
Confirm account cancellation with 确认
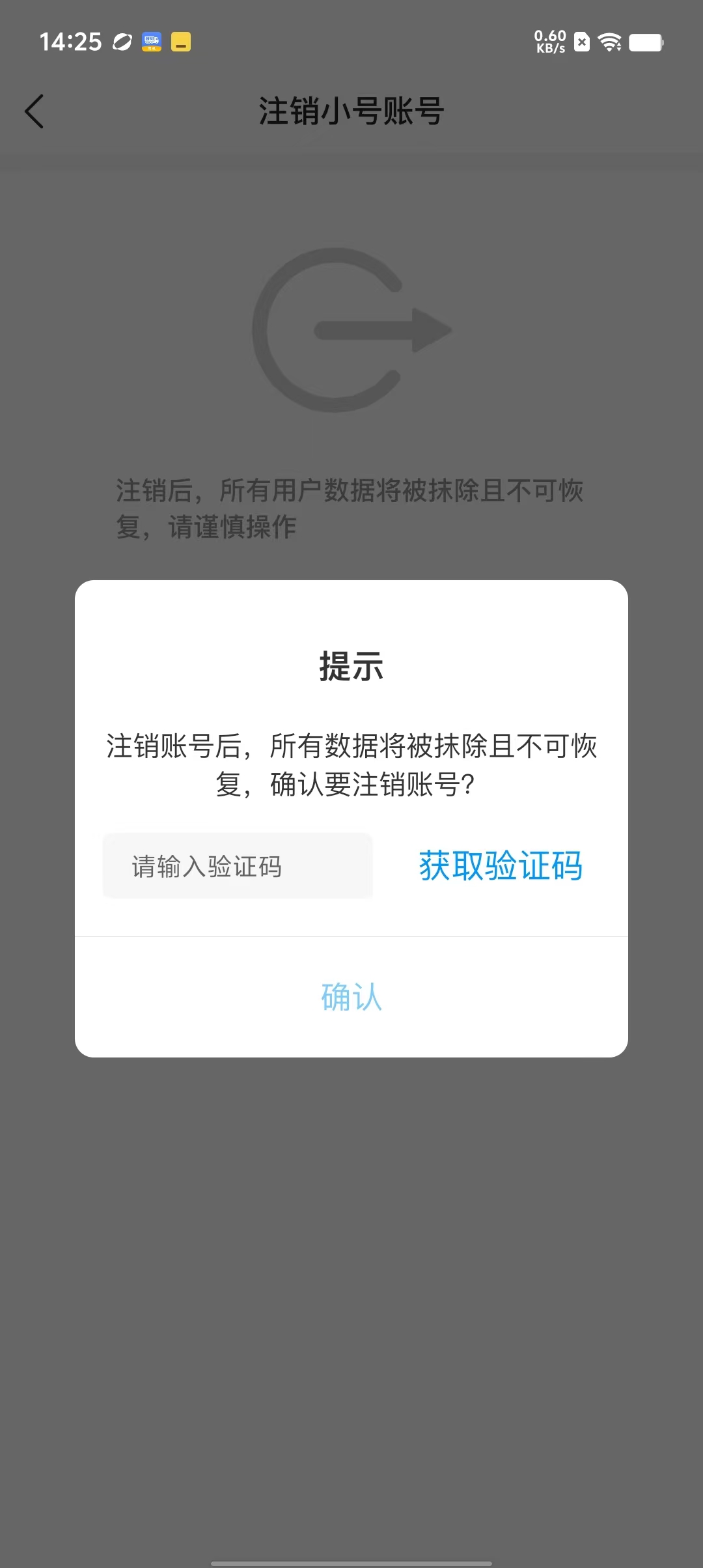coord(351,997)
